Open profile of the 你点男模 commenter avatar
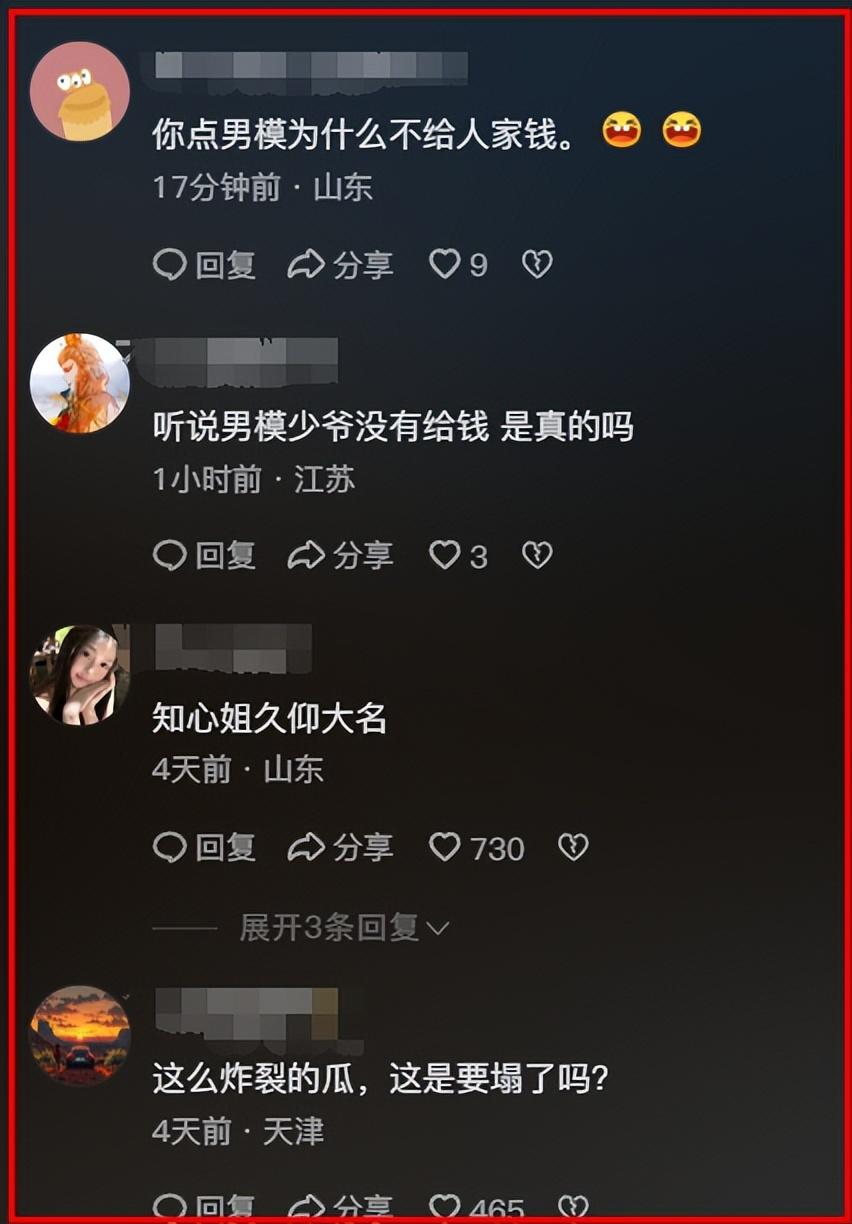 tap(80, 92)
